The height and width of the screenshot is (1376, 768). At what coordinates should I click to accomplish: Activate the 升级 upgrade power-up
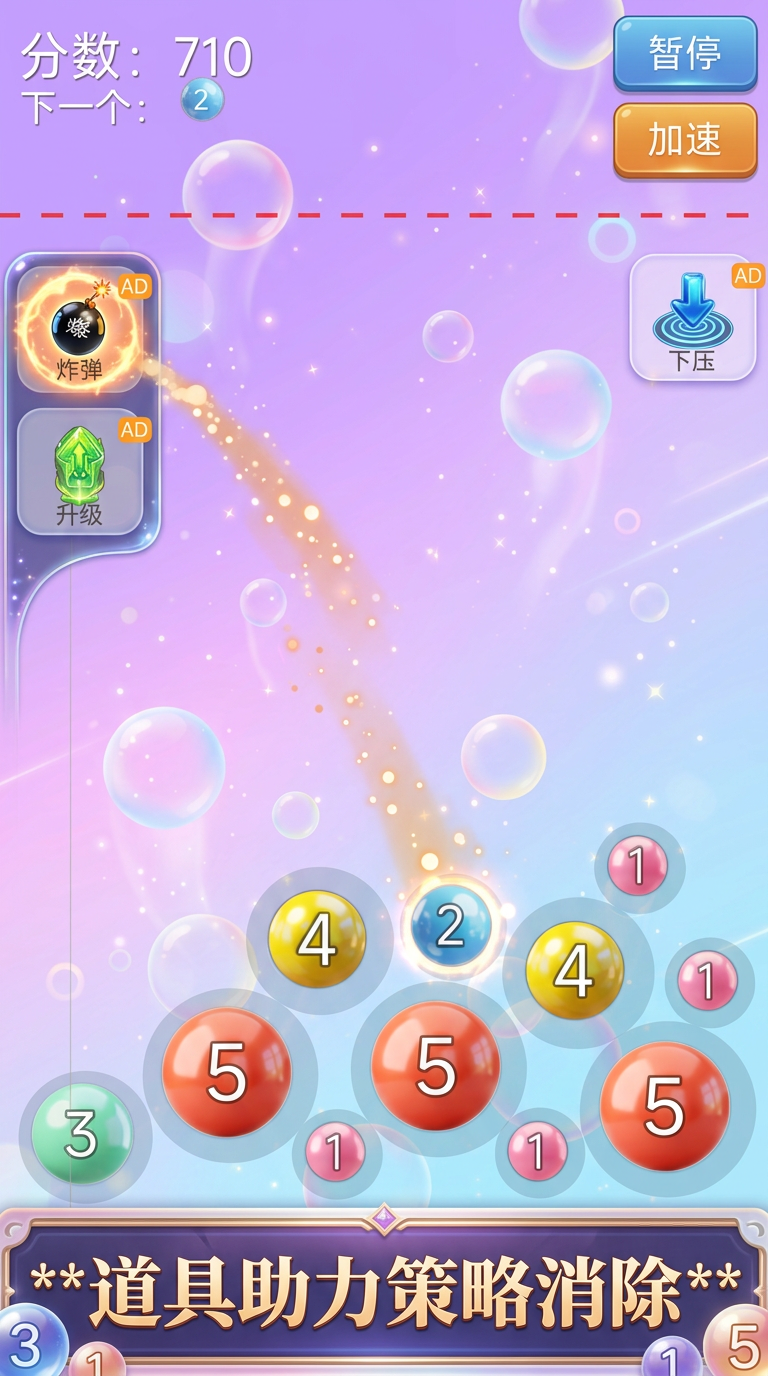tap(80, 472)
